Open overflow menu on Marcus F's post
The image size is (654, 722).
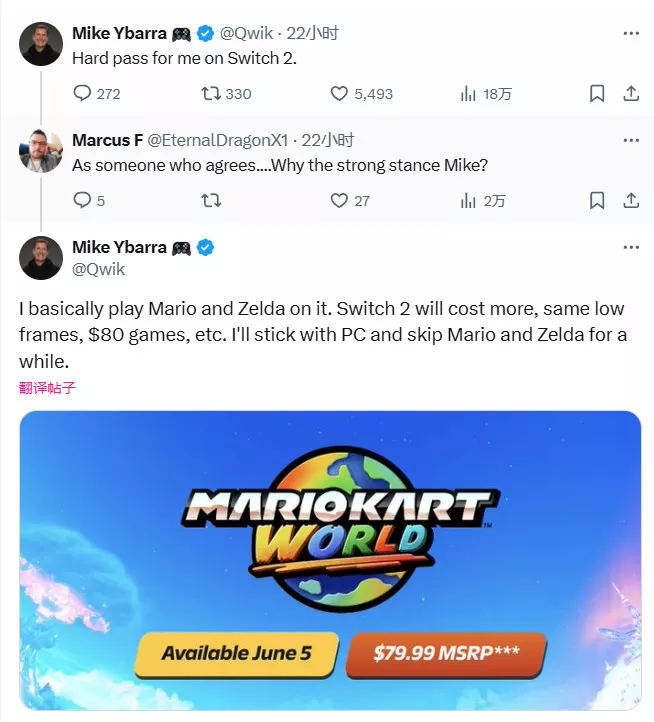point(631,140)
